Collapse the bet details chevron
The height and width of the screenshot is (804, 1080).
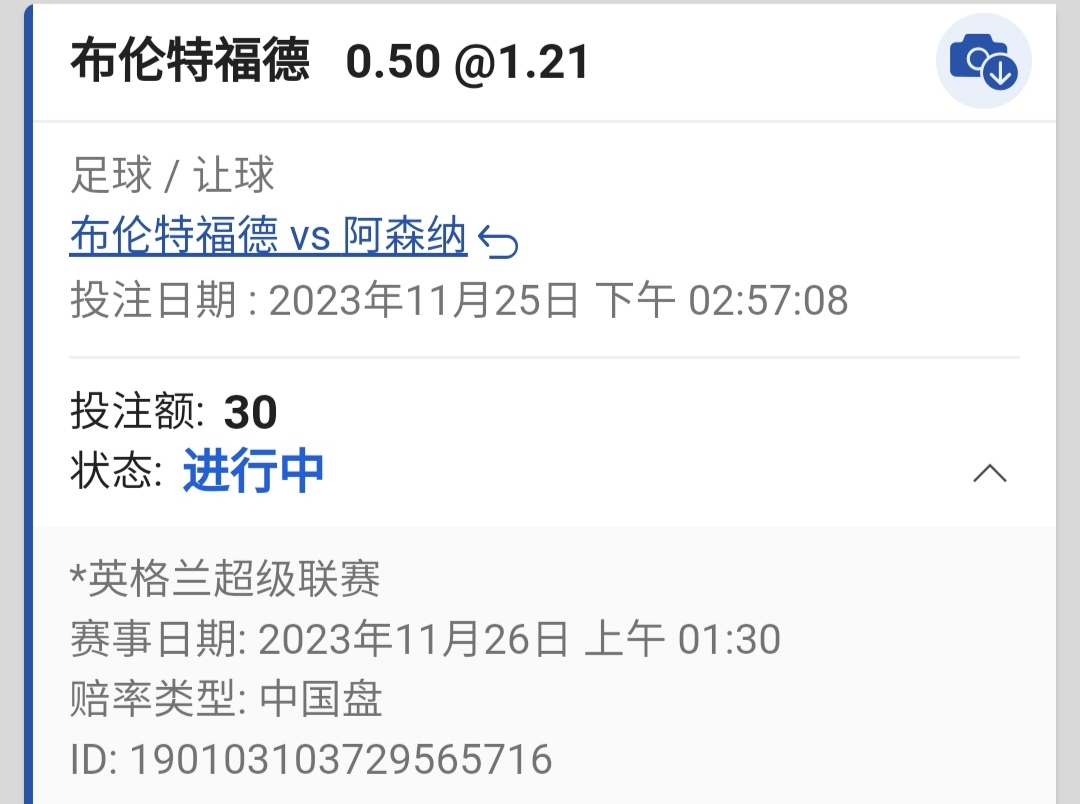point(989,473)
